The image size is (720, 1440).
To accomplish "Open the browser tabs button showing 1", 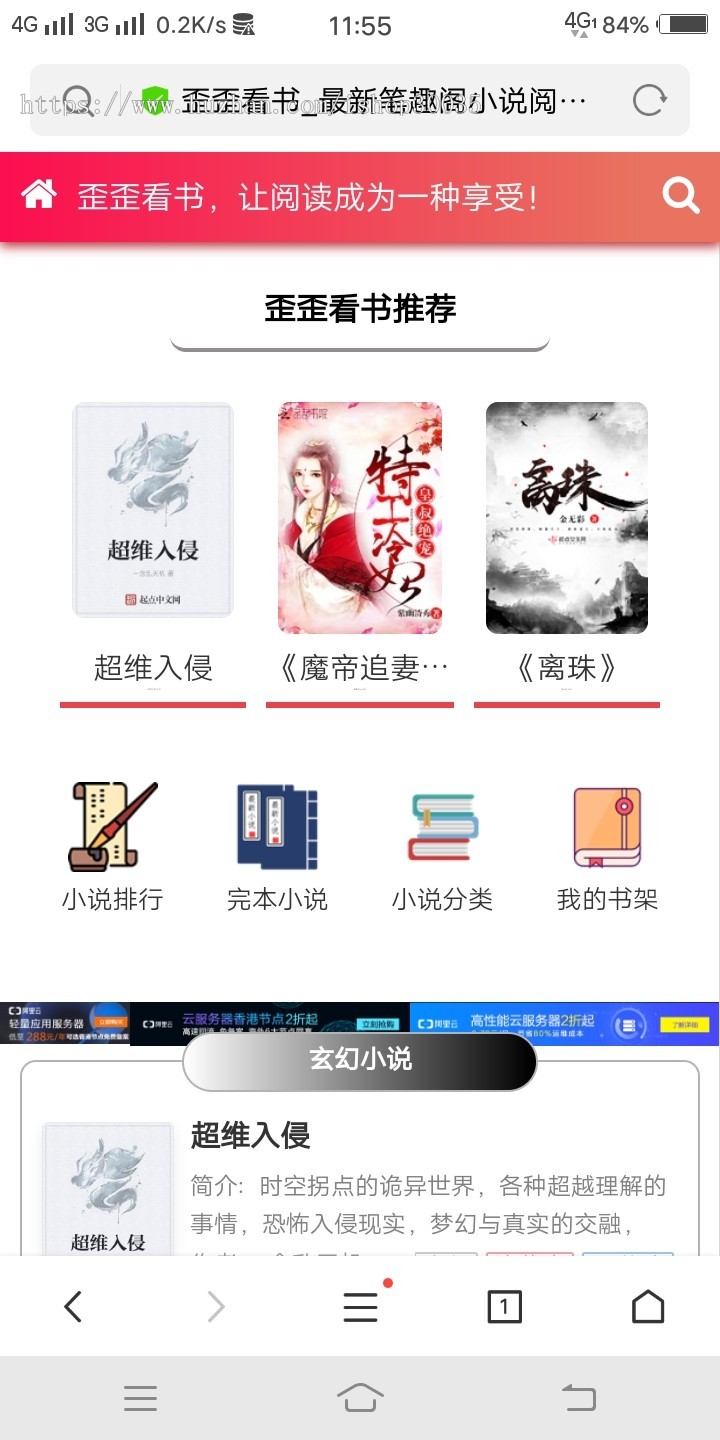I will (504, 1305).
